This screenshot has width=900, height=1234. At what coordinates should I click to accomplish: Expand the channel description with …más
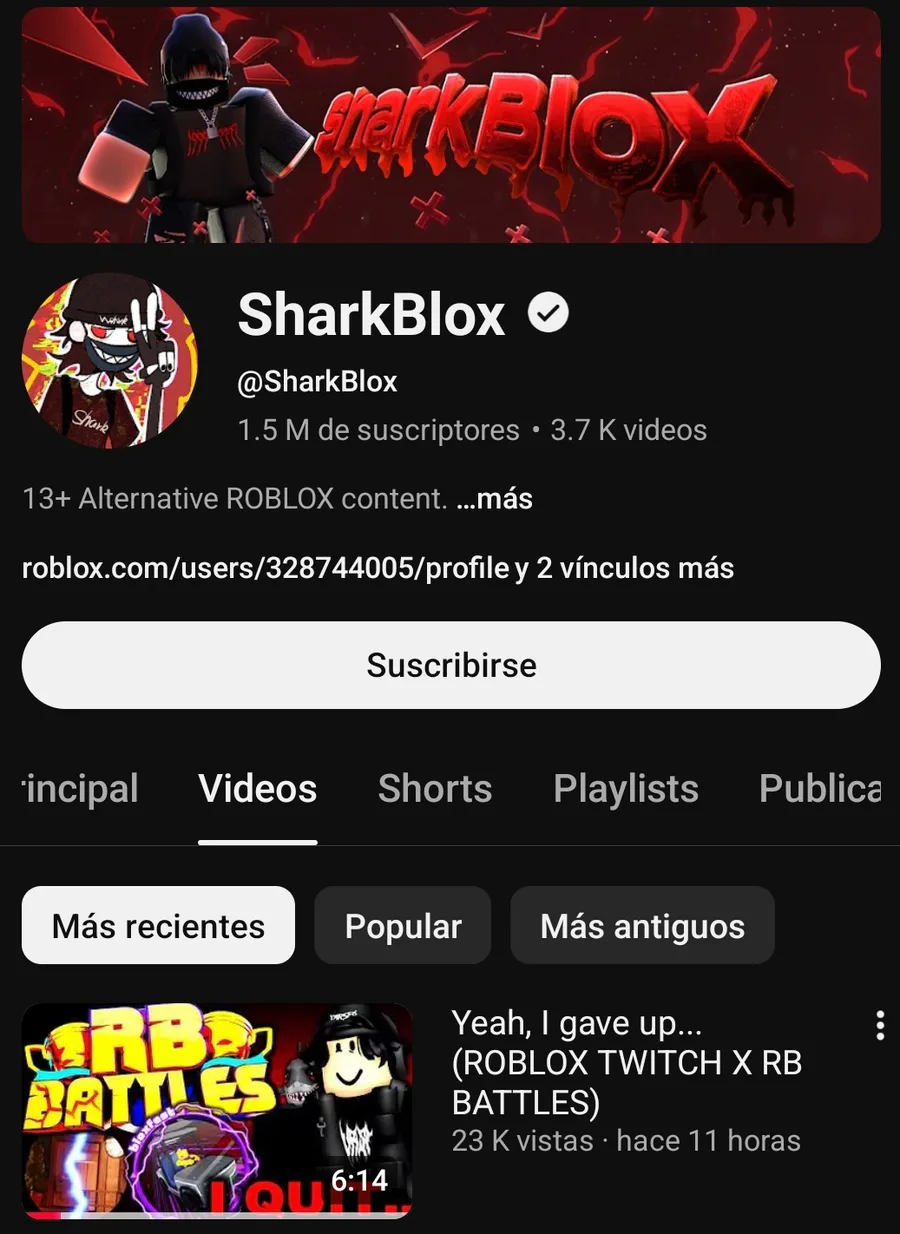[494, 498]
